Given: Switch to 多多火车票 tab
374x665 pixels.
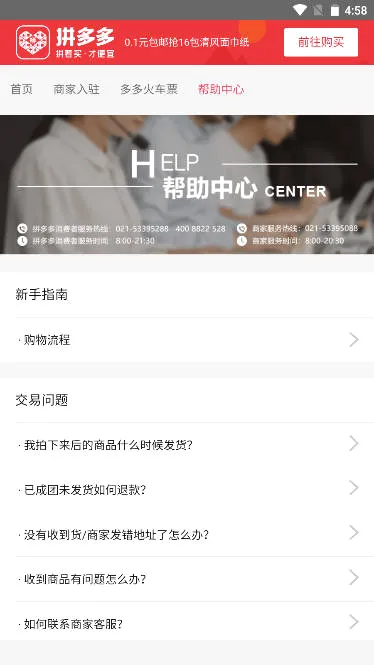Looking at the screenshot, I should point(149,89).
